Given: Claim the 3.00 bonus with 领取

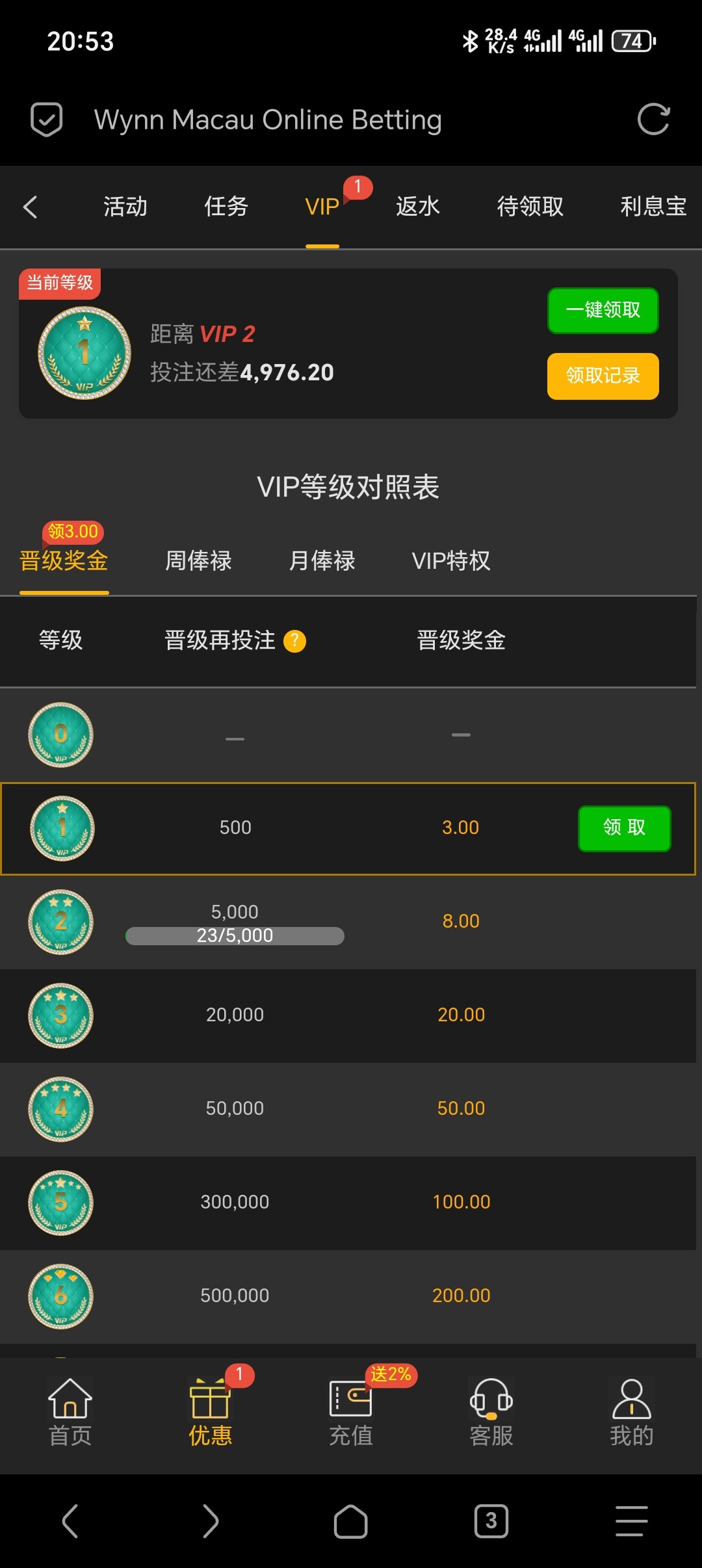Looking at the screenshot, I should point(625,828).
